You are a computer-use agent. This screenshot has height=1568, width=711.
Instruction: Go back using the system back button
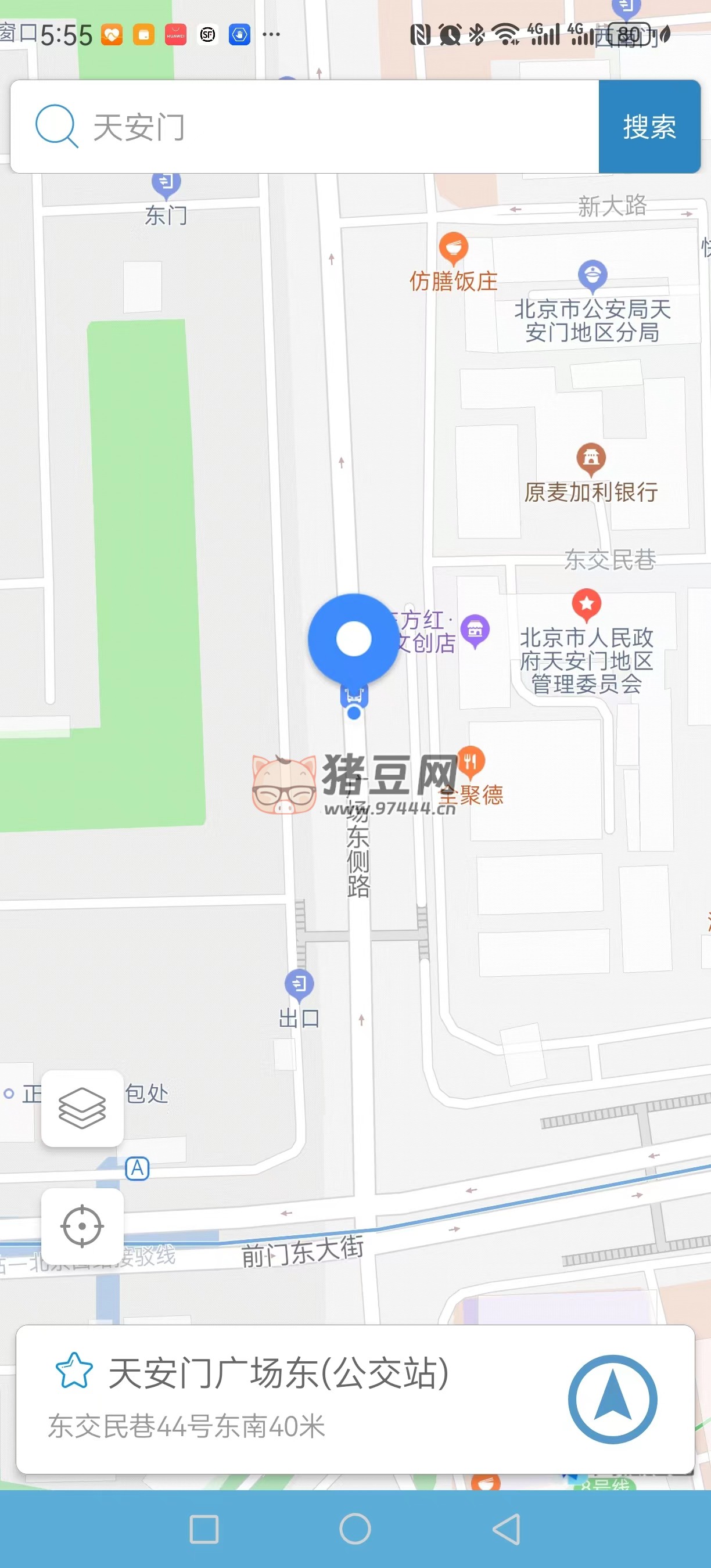506,1529
